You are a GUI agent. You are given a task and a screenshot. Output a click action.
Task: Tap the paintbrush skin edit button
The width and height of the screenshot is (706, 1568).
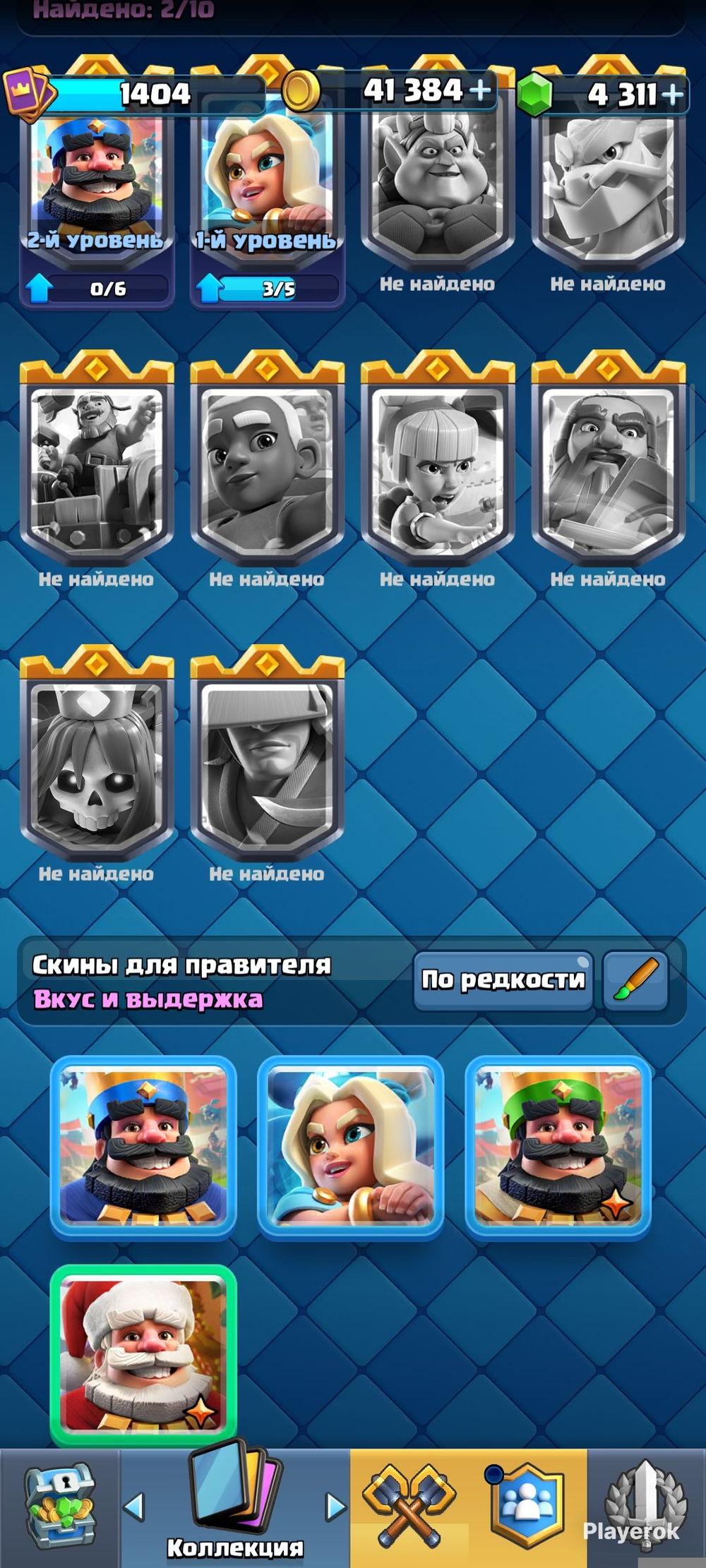635,980
